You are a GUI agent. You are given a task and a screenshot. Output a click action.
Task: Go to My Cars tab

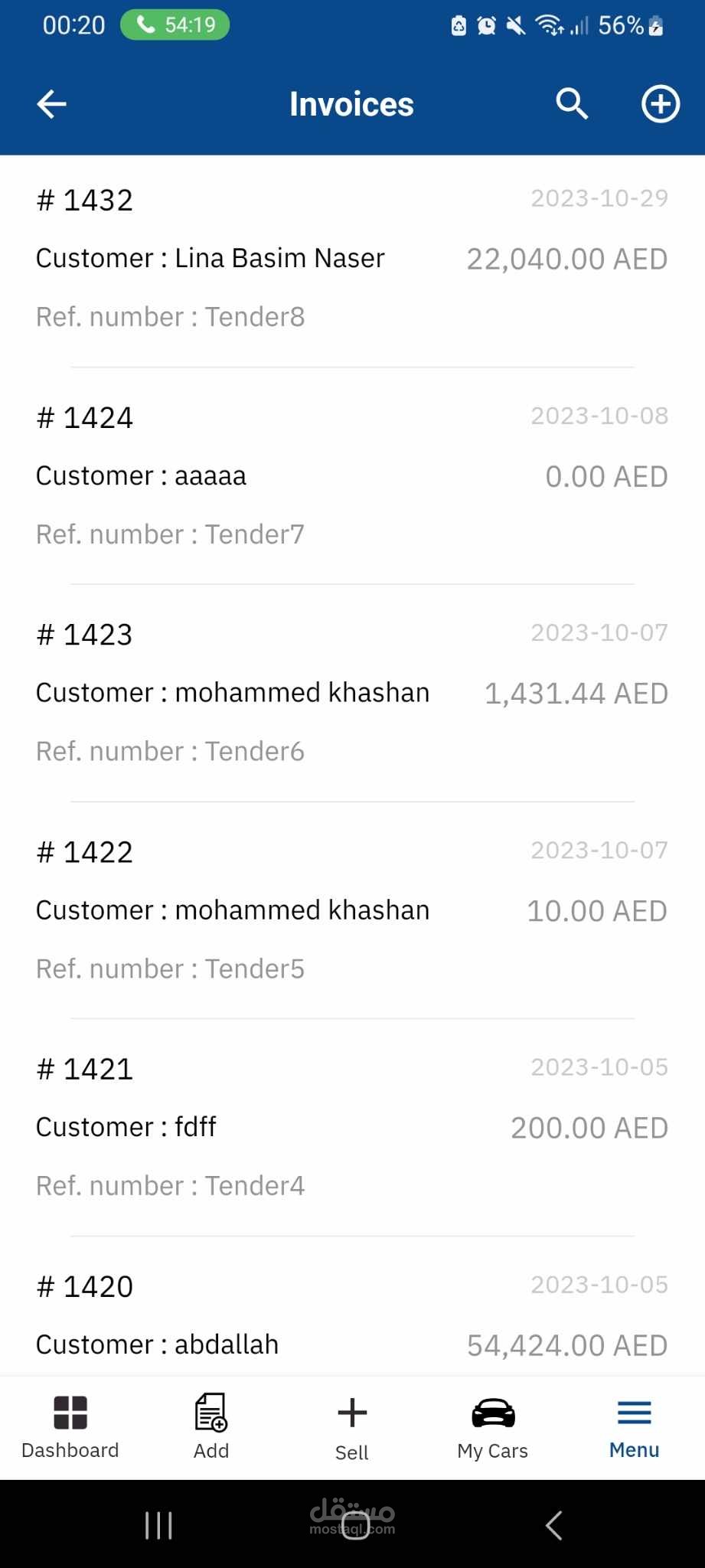click(x=493, y=1427)
